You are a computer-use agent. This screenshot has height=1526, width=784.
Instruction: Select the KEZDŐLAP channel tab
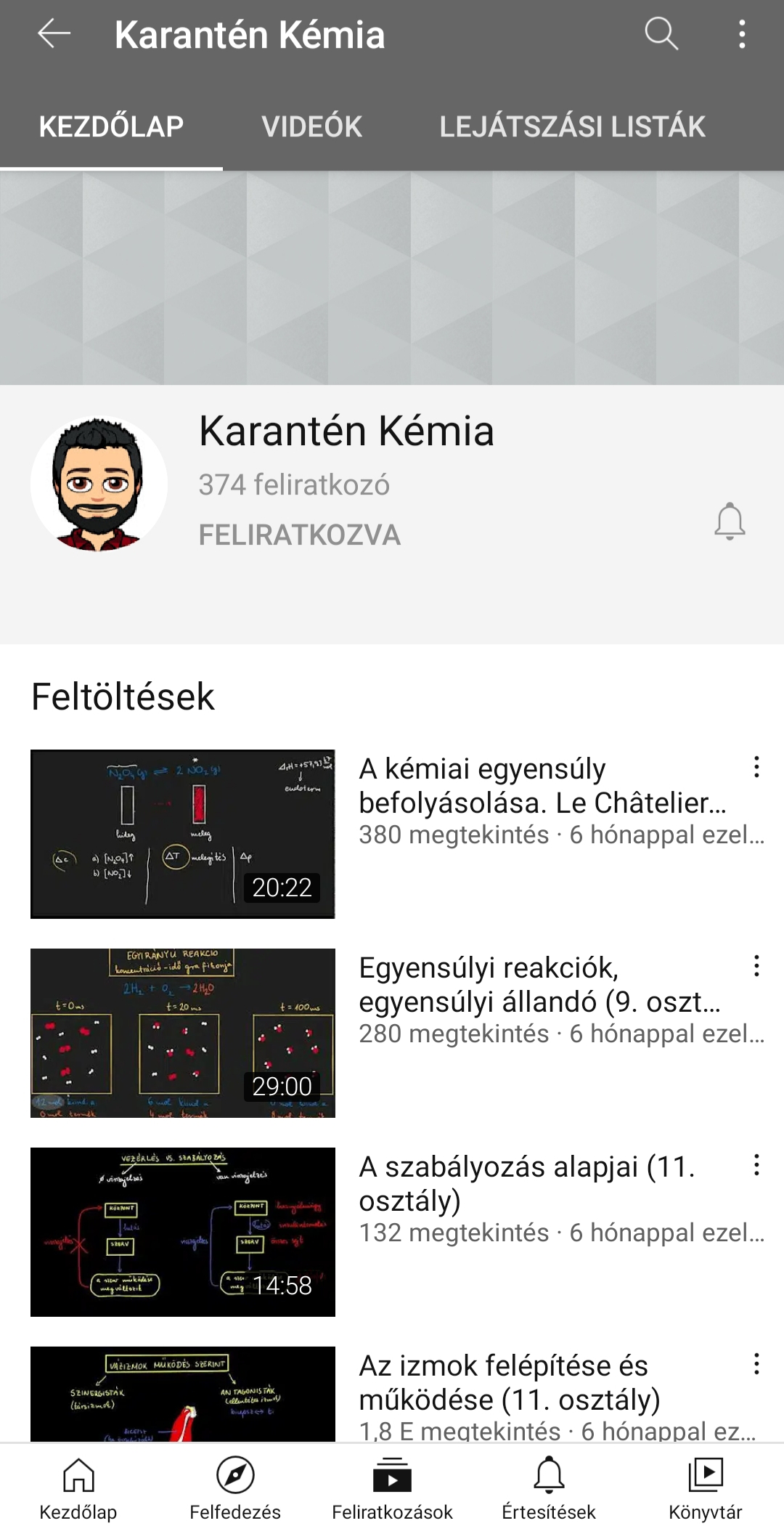click(x=111, y=126)
